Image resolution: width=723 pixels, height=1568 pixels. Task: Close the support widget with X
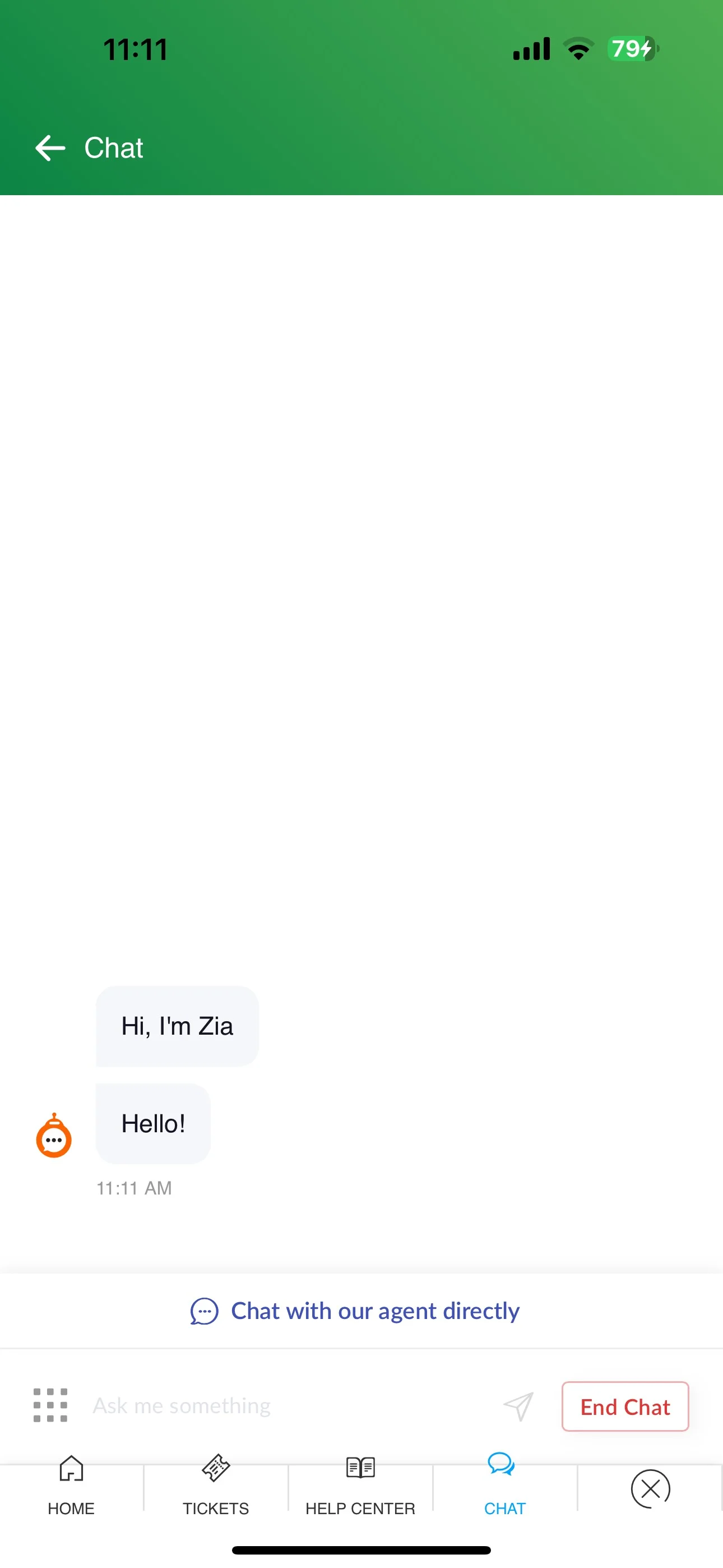[651, 1489]
